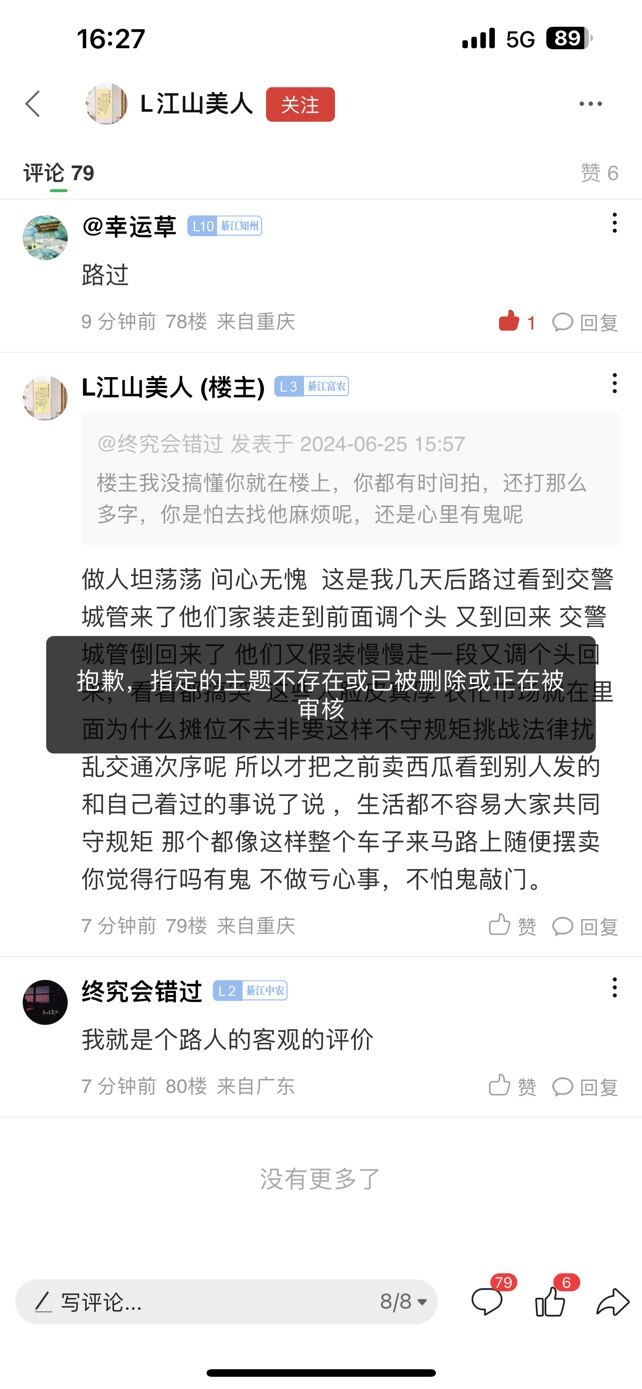Like the 79楼 comment by L江山美人
The height and width of the screenshot is (1389, 642).
pyautogui.click(x=512, y=926)
